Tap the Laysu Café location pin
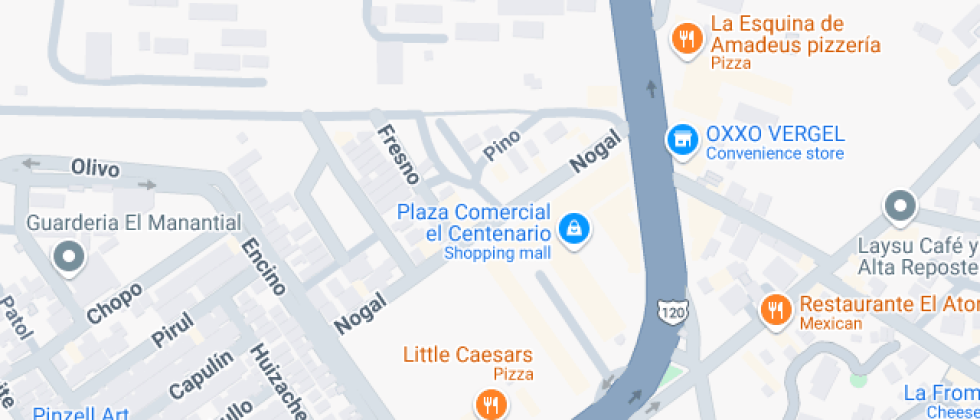 (x=900, y=207)
